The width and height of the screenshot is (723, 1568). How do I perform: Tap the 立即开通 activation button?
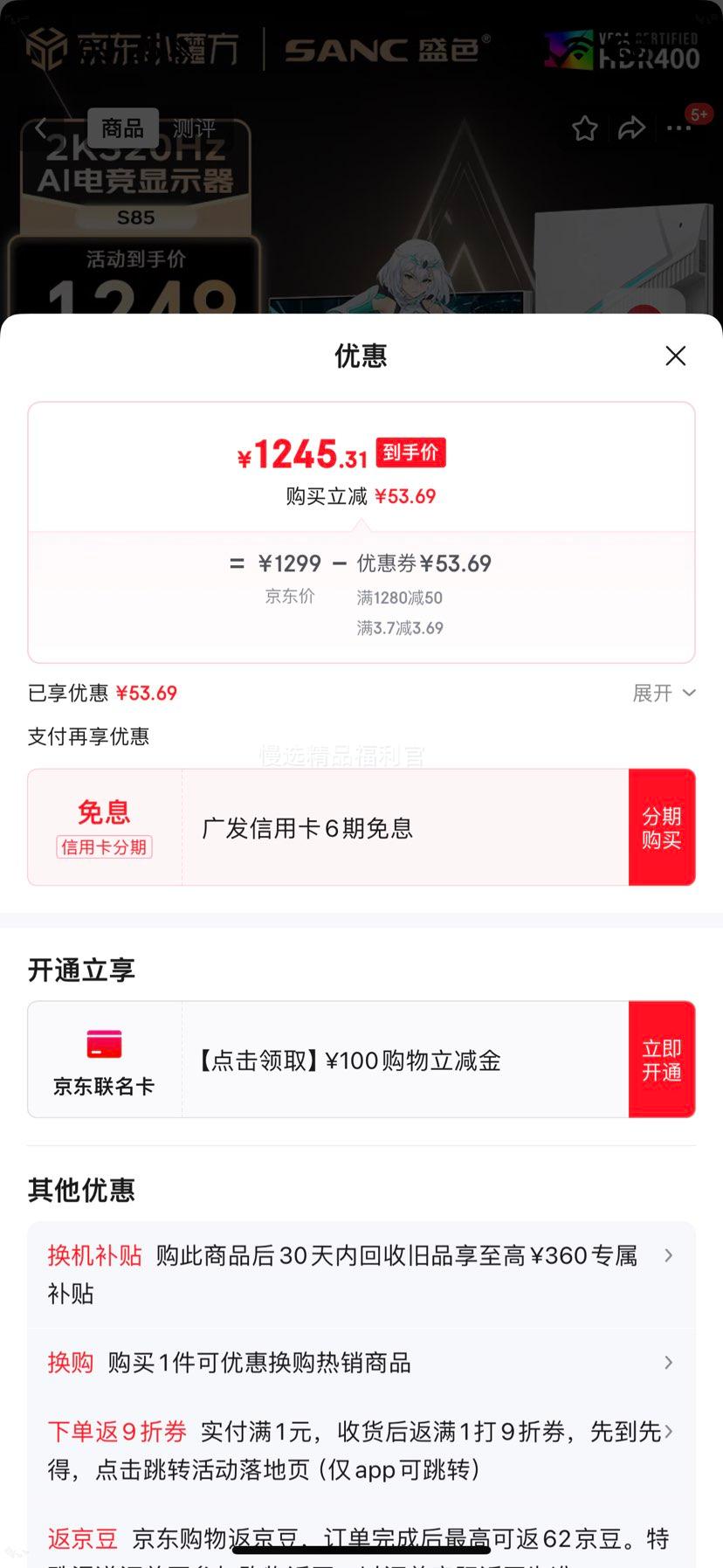[661, 1059]
